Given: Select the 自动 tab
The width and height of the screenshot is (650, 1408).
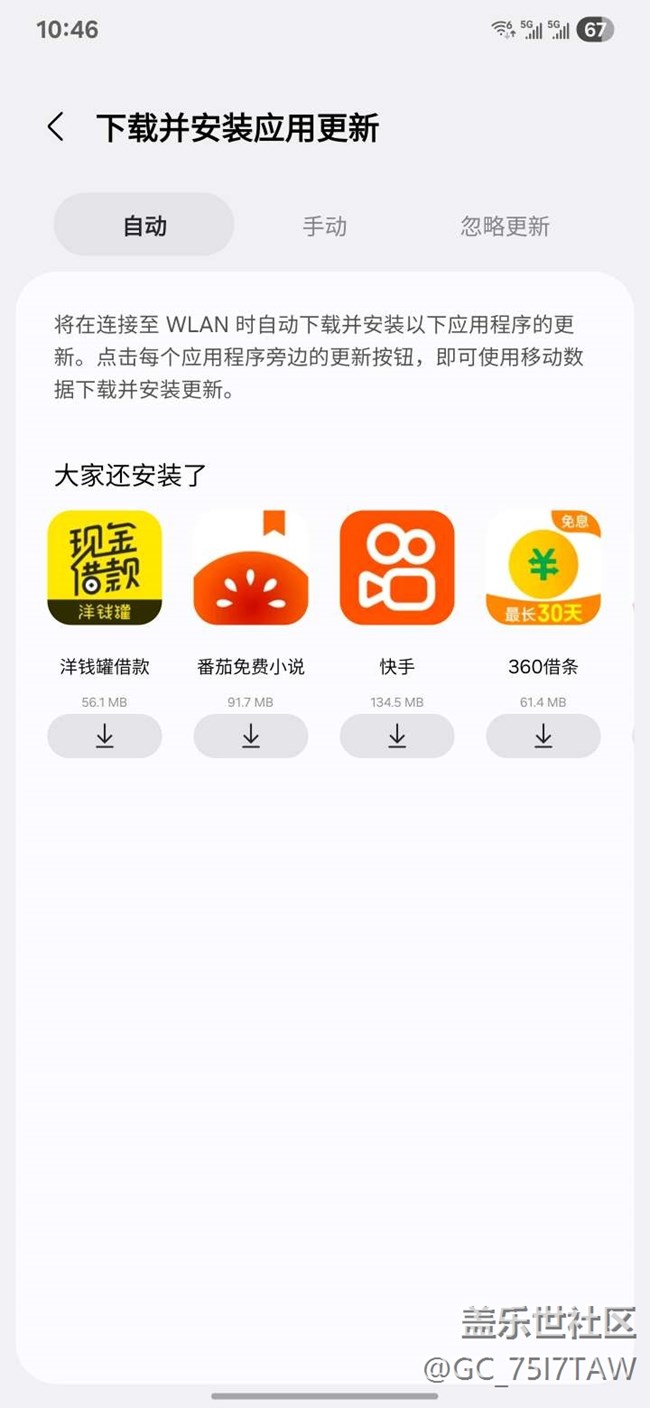Looking at the screenshot, I should pyautogui.click(x=144, y=225).
